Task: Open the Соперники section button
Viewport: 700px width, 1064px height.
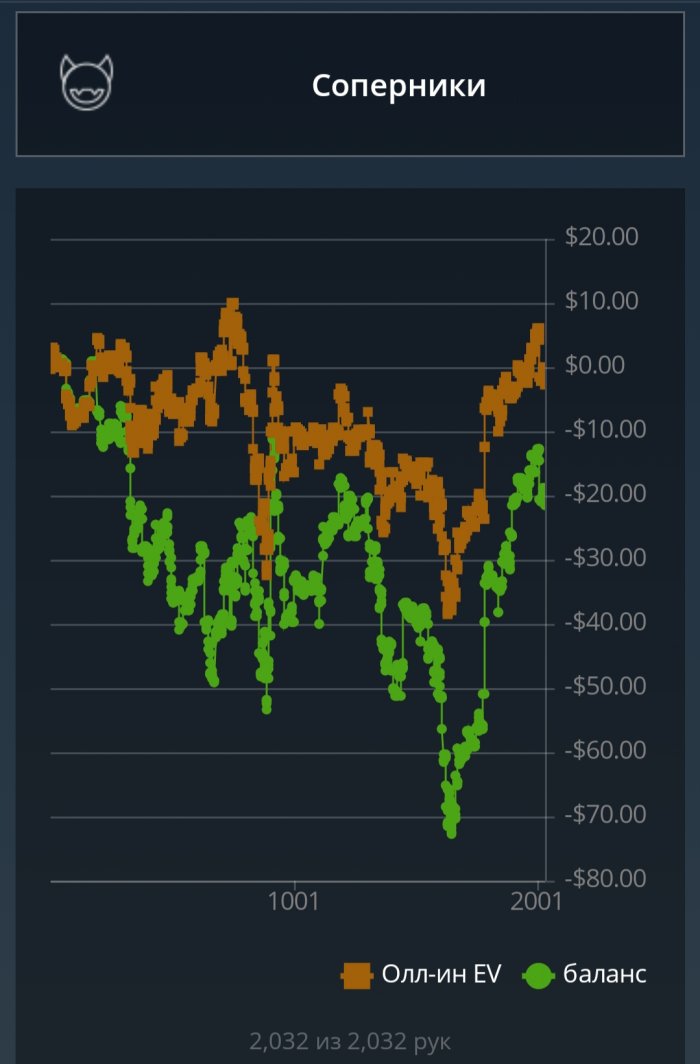Action: pos(350,85)
